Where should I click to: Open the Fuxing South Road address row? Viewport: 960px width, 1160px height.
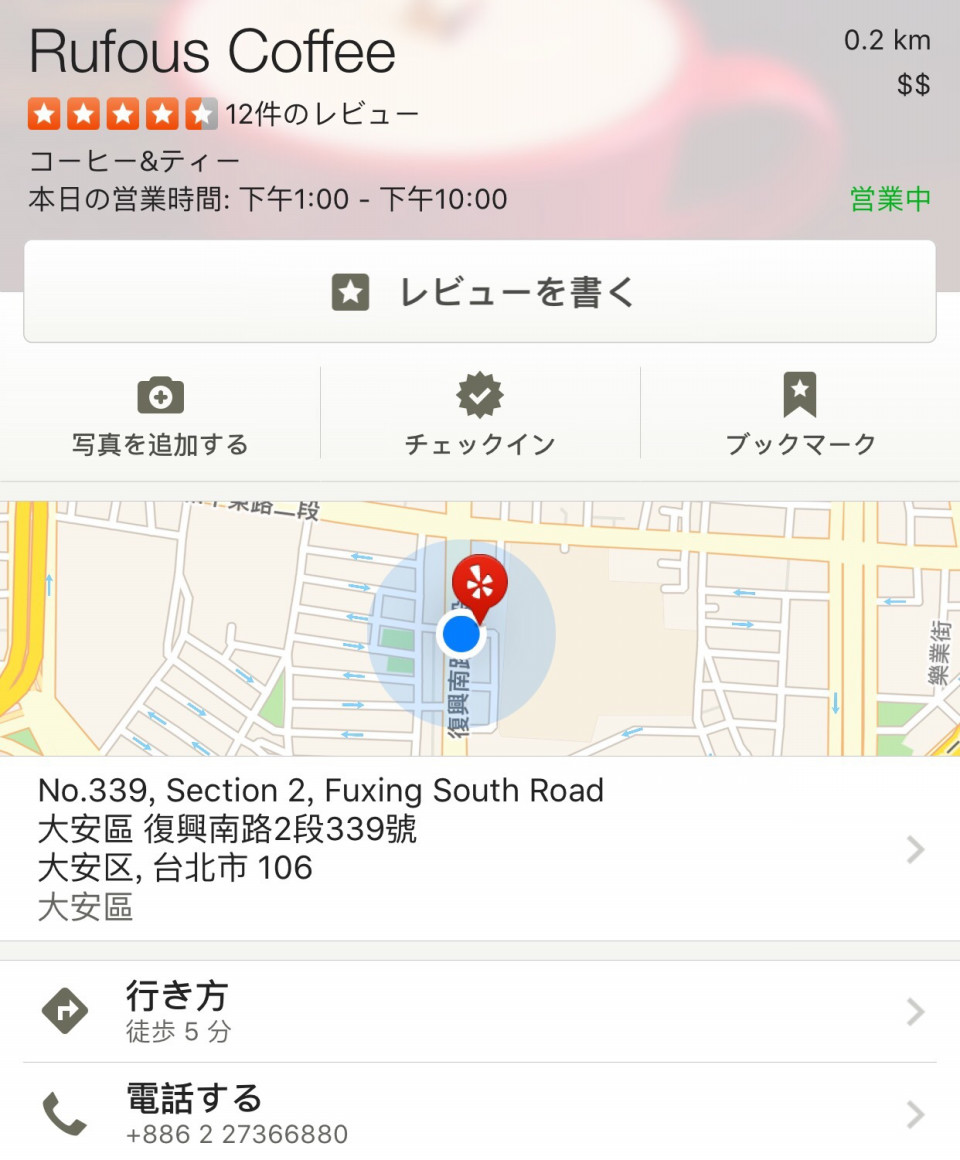(480, 848)
